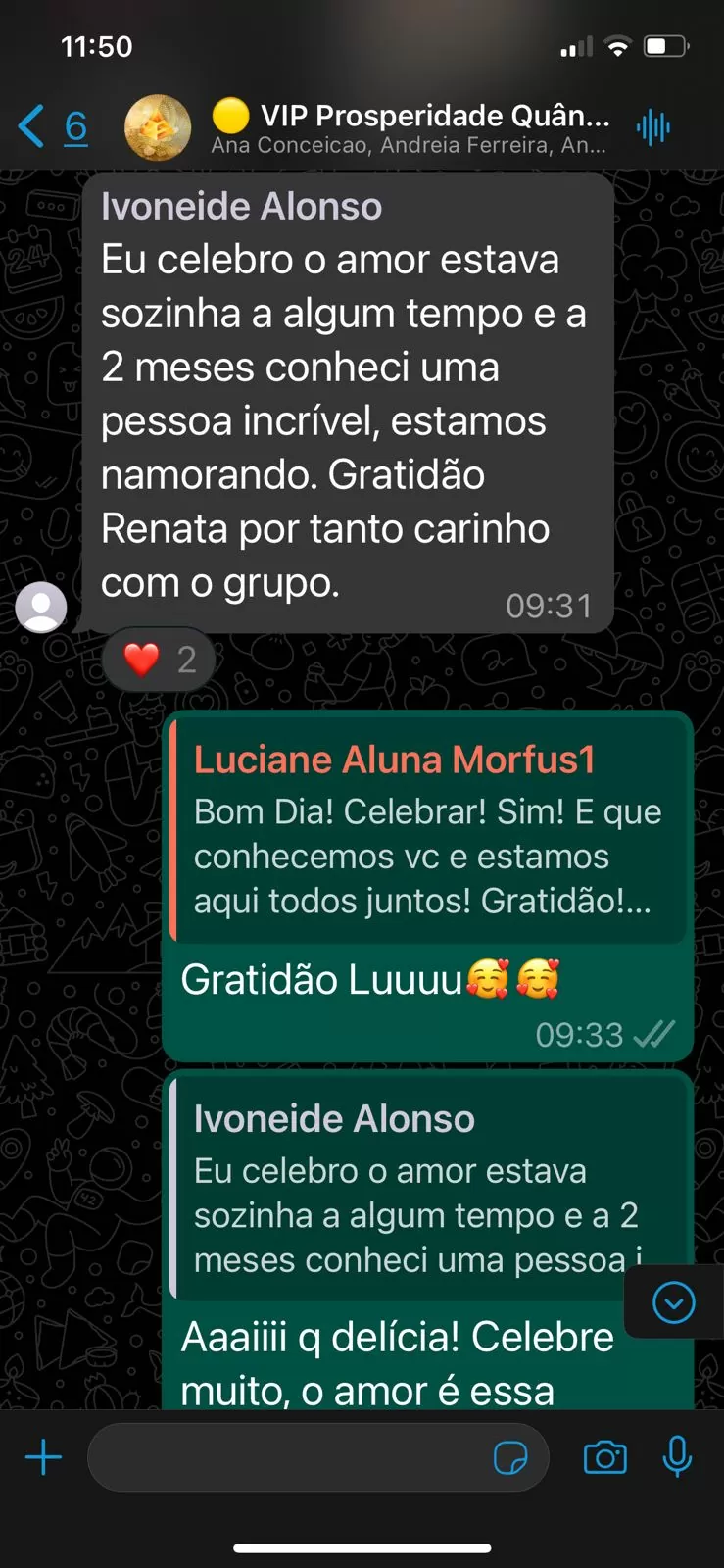Open the camera to send a photo
This screenshot has width=724, height=1568.
point(604,1457)
